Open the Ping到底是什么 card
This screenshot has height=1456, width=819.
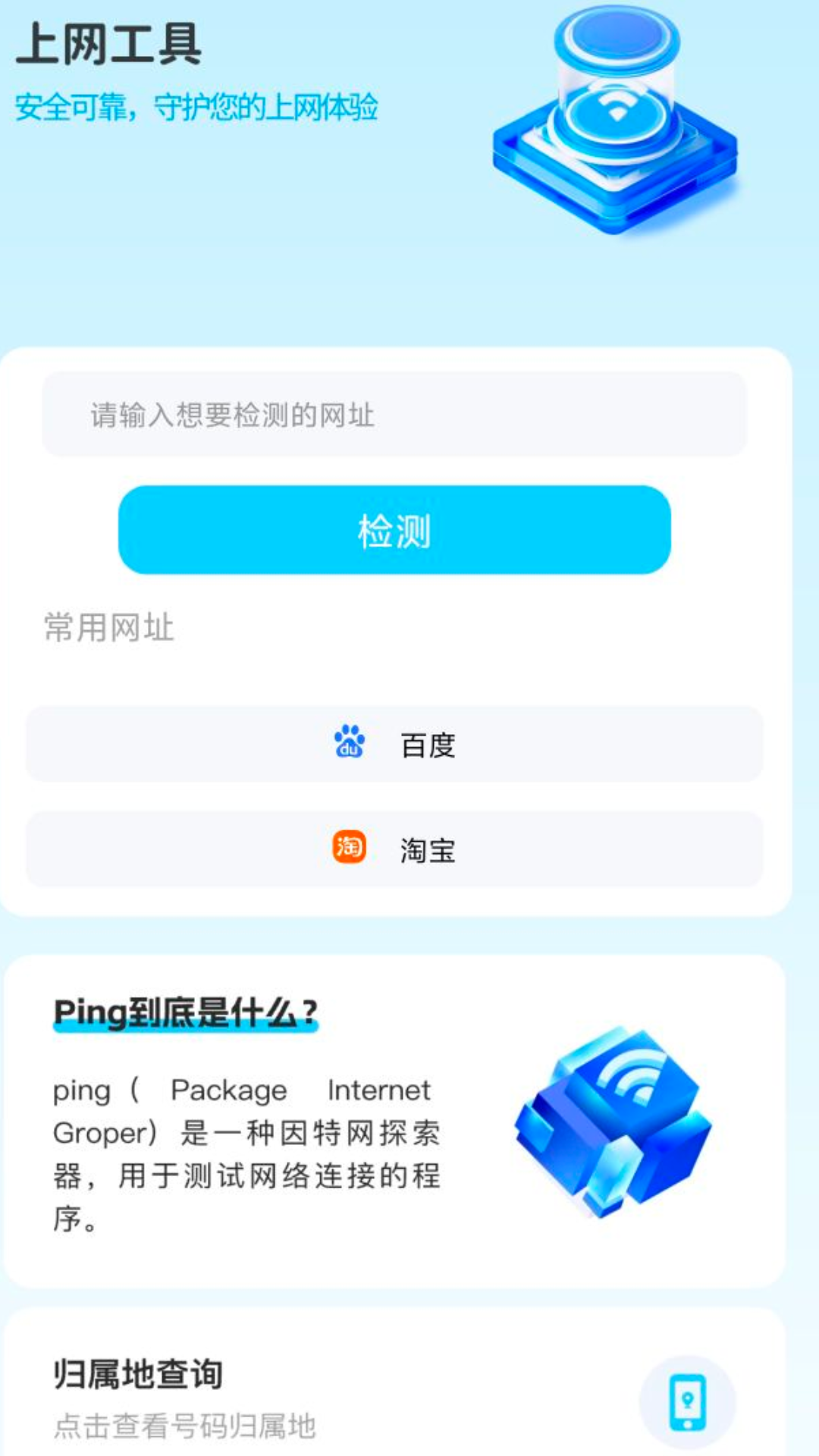coord(394,1122)
